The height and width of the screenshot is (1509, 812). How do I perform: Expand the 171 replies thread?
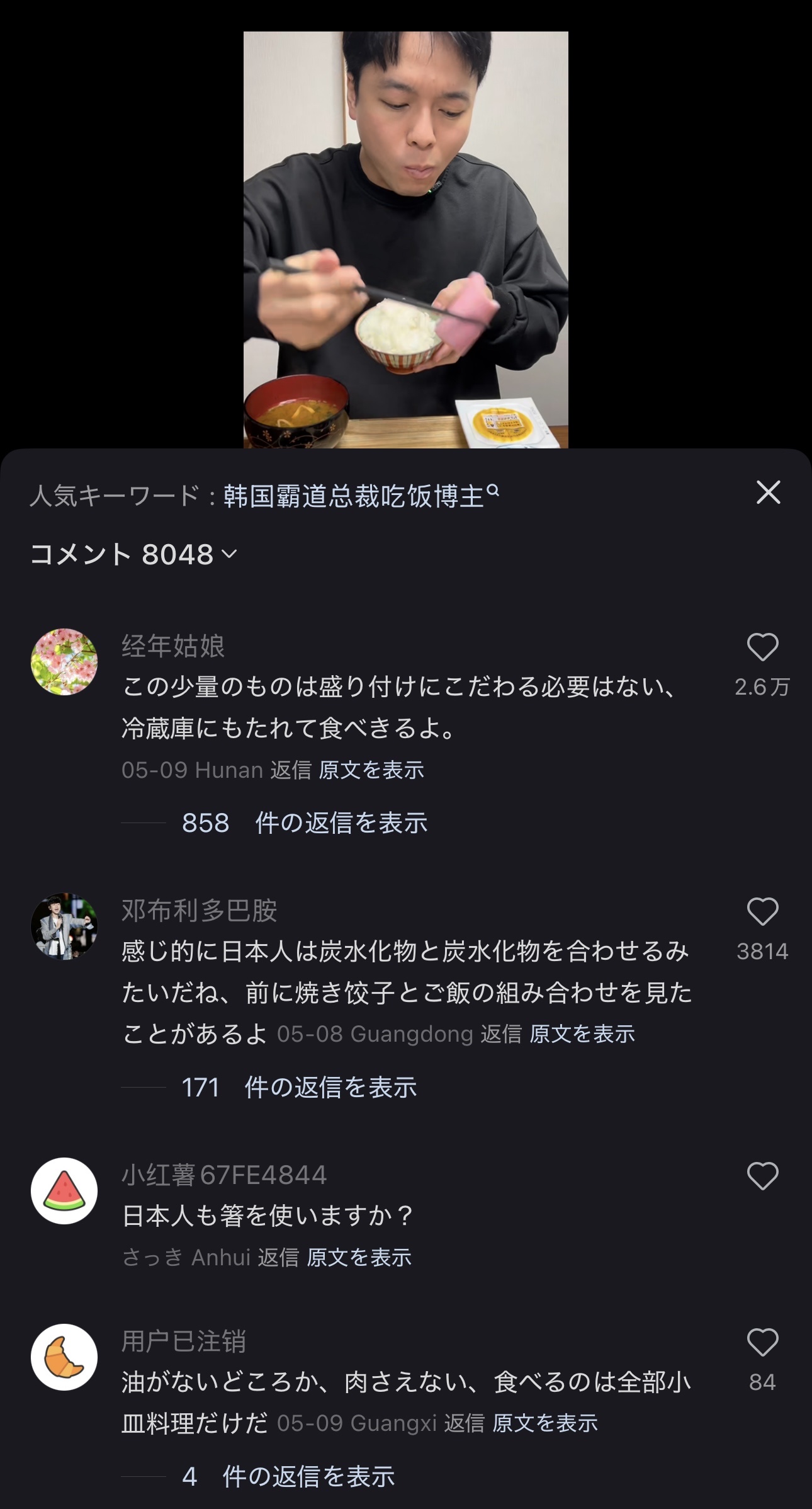coord(299,1087)
